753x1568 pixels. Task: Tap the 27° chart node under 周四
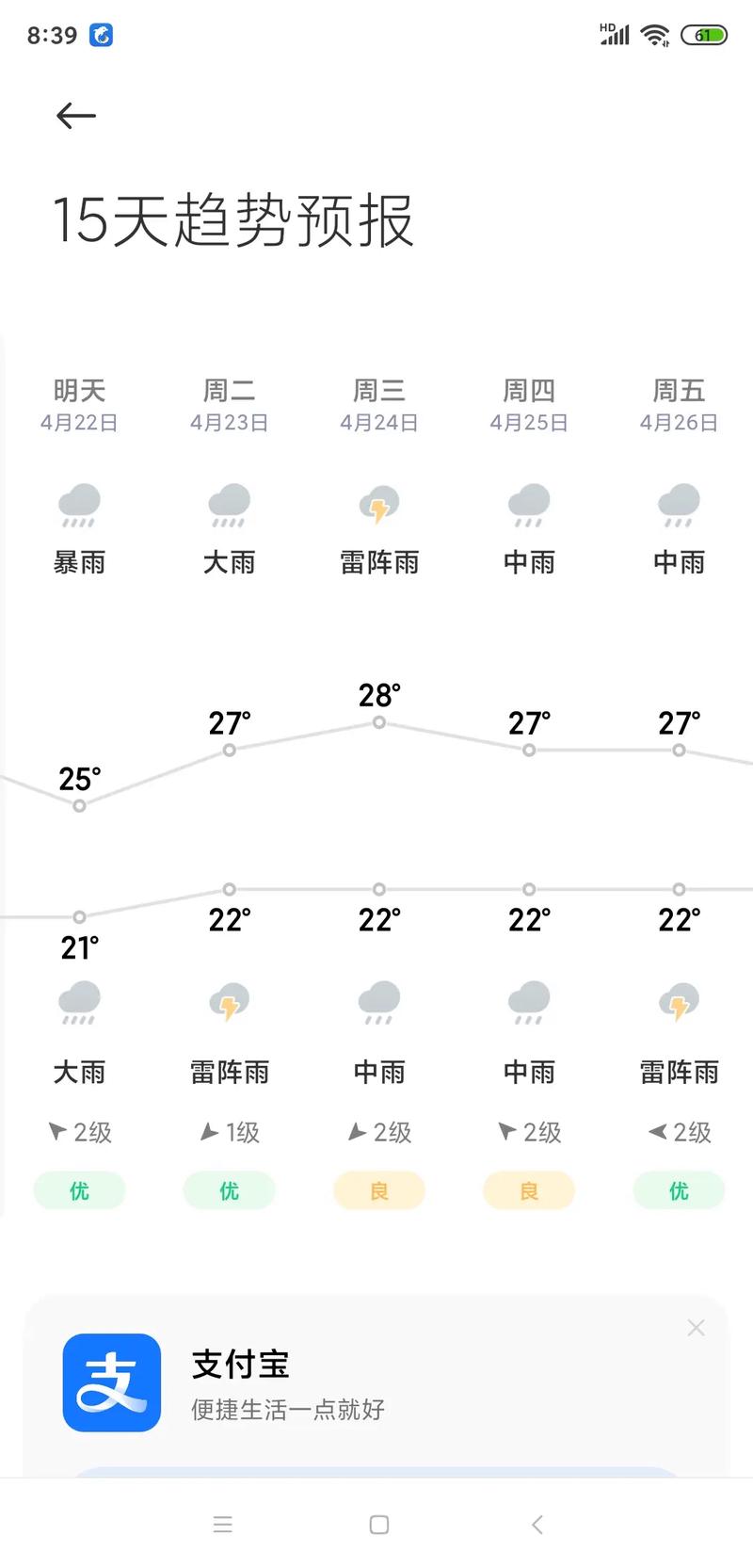coord(529,751)
